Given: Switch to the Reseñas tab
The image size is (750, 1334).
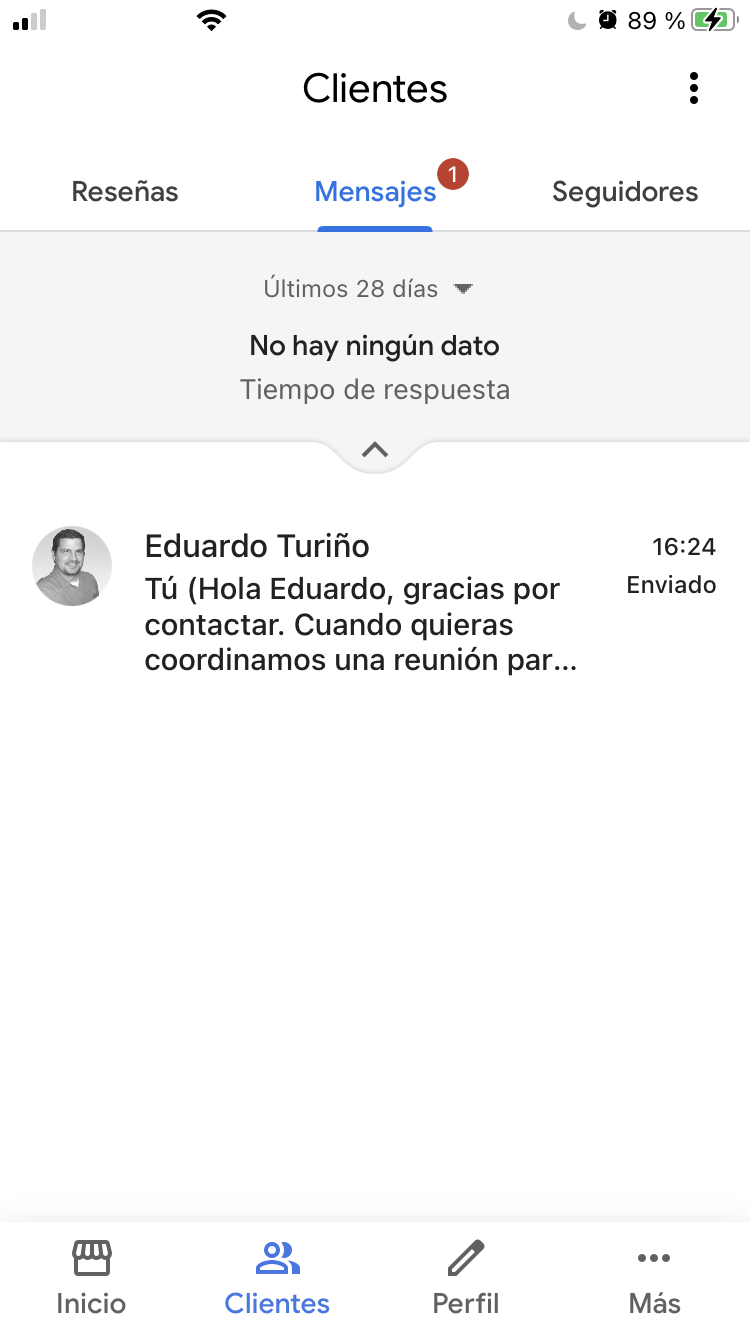Looking at the screenshot, I should [x=125, y=192].
